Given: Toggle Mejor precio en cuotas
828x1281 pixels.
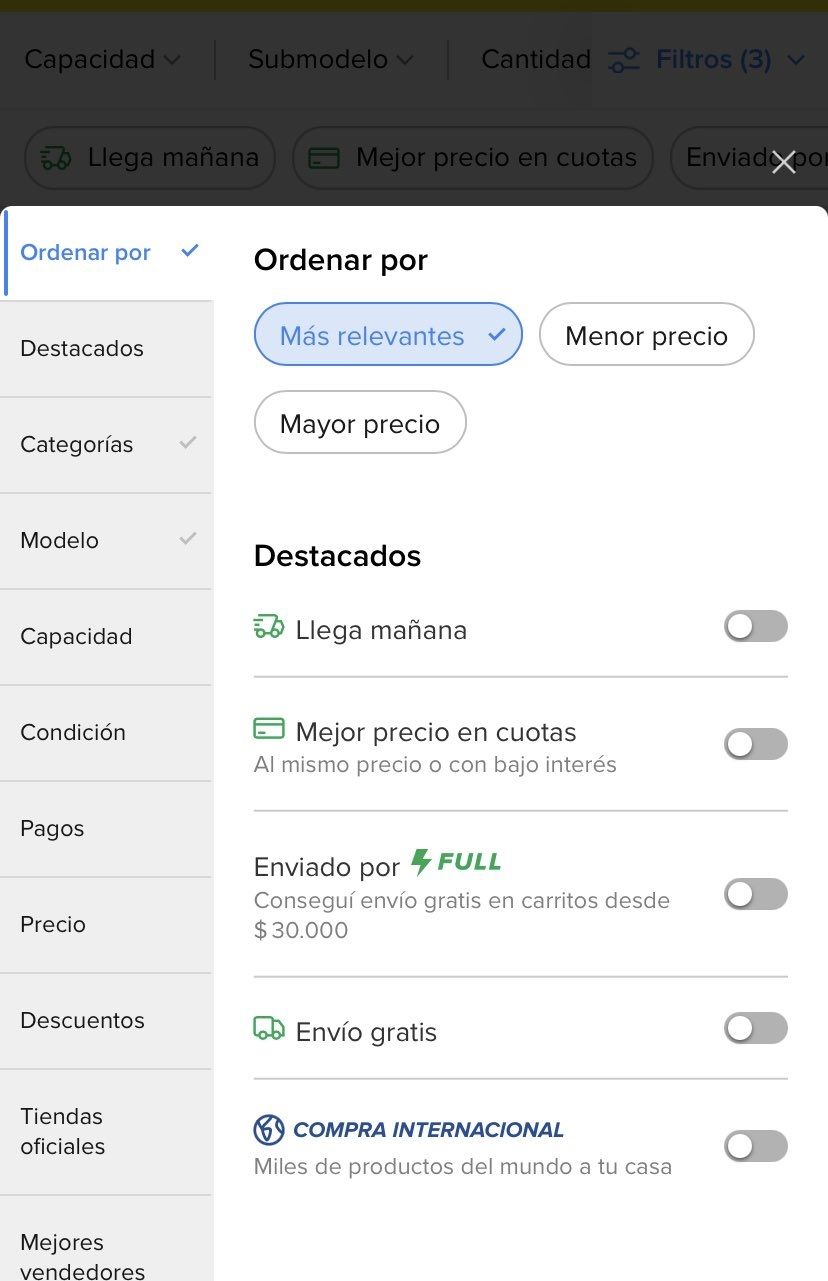Looking at the screenshot, I should coord(755,744).
